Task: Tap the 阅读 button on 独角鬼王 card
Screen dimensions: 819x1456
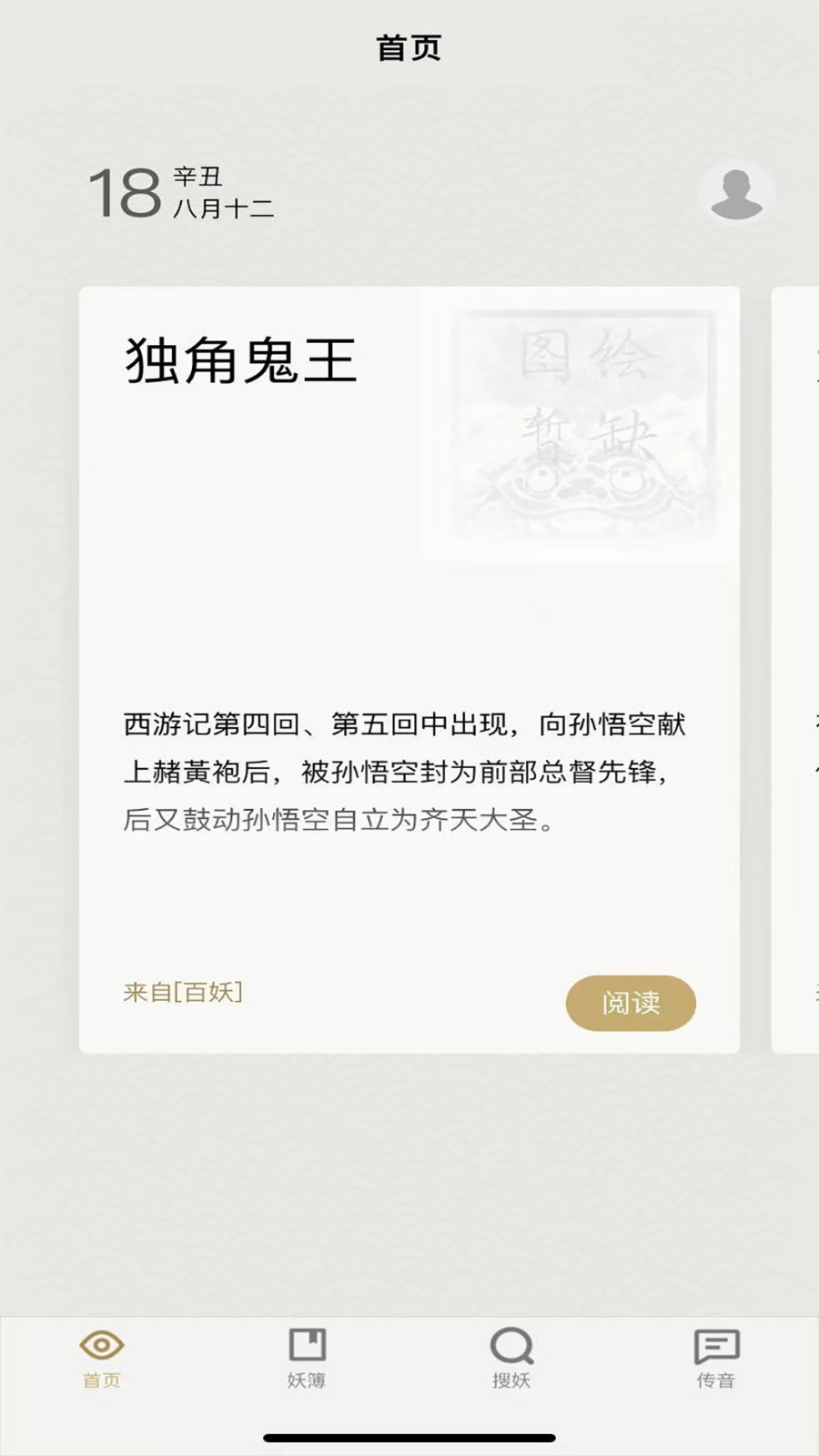Action: coord(631,1003)
